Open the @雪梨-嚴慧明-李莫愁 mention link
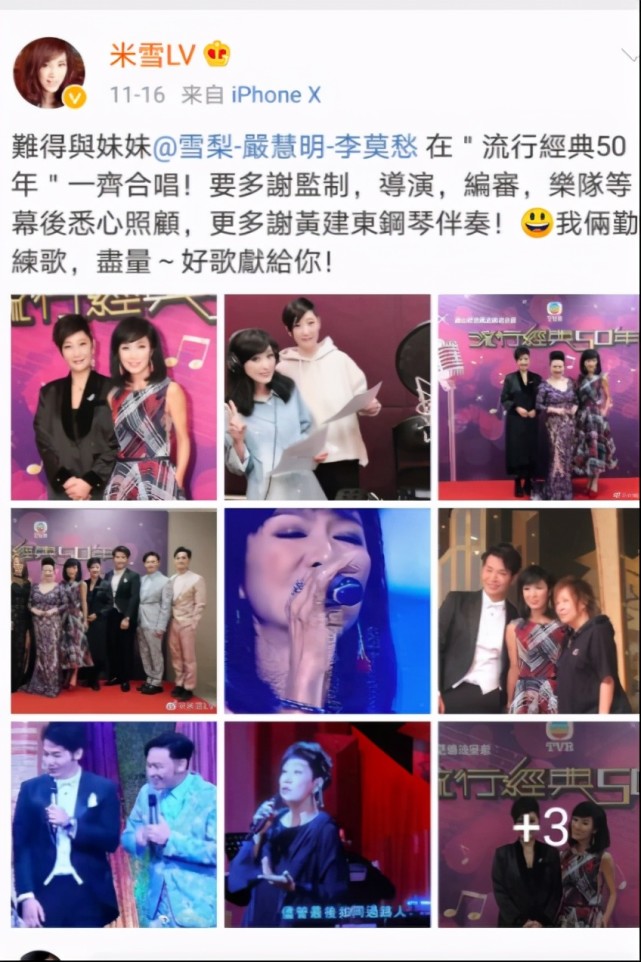Screen dimensions: 641x962 tap(284, 148)
